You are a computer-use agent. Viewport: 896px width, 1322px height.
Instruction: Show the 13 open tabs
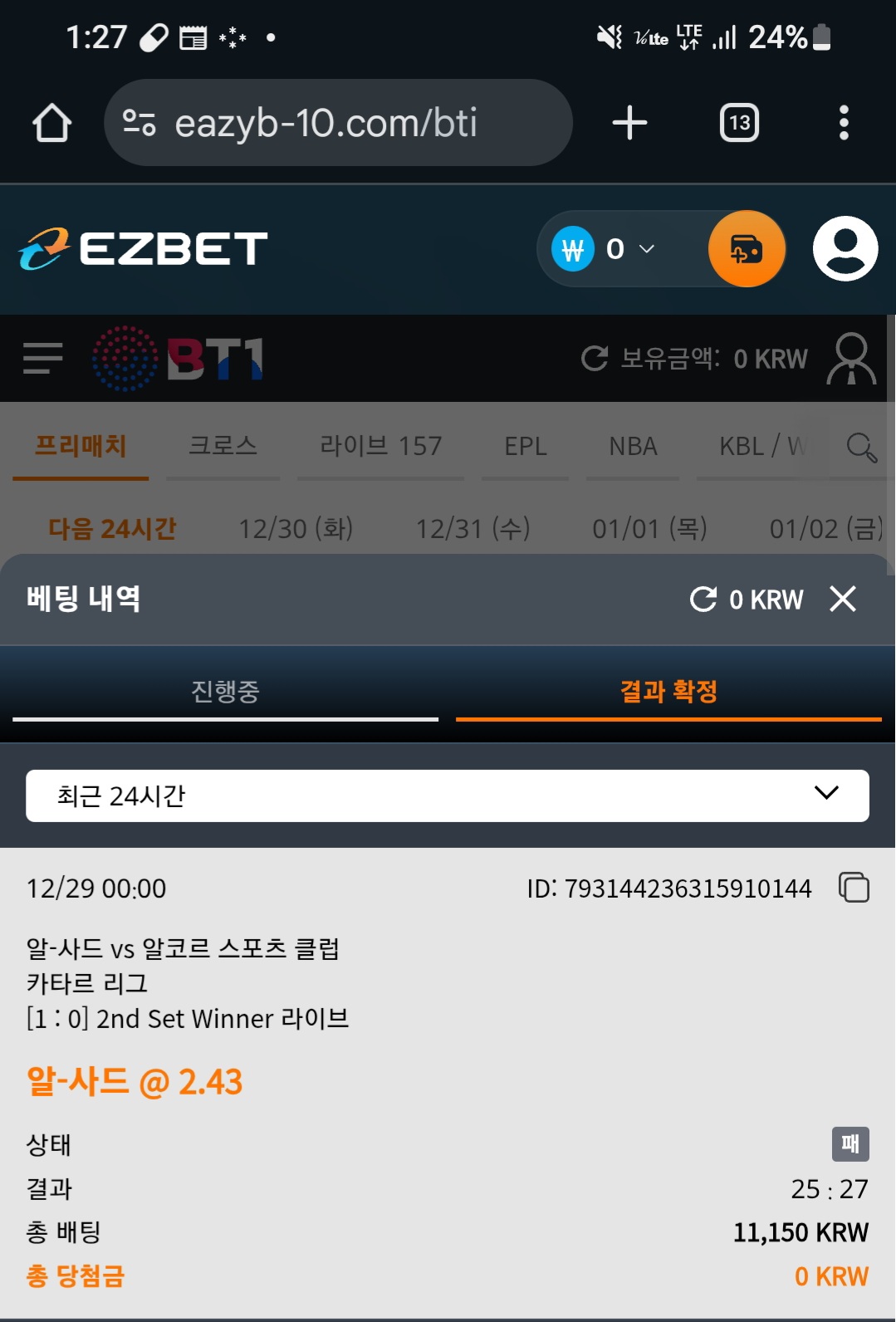coord(738,123)
